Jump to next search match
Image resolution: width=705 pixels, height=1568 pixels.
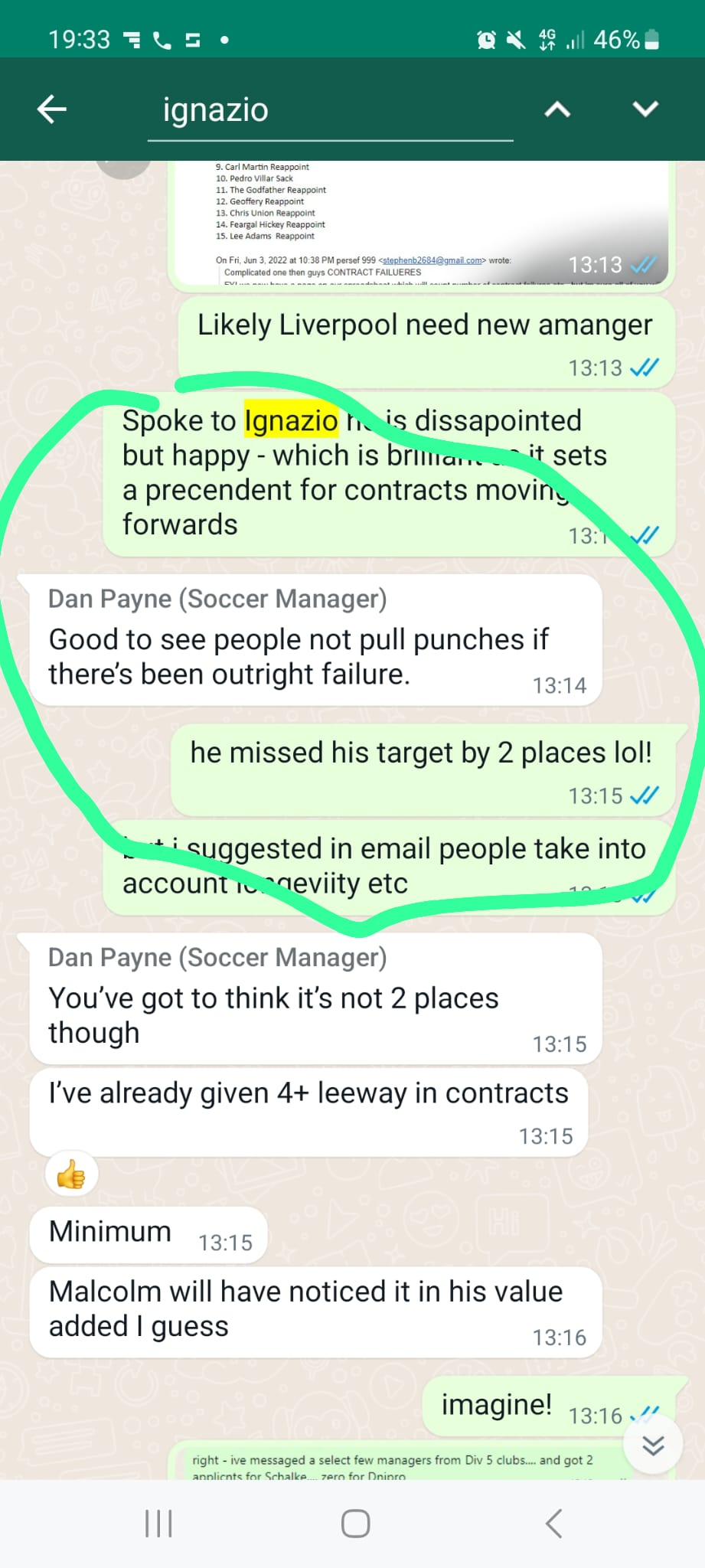pos(645,109)
